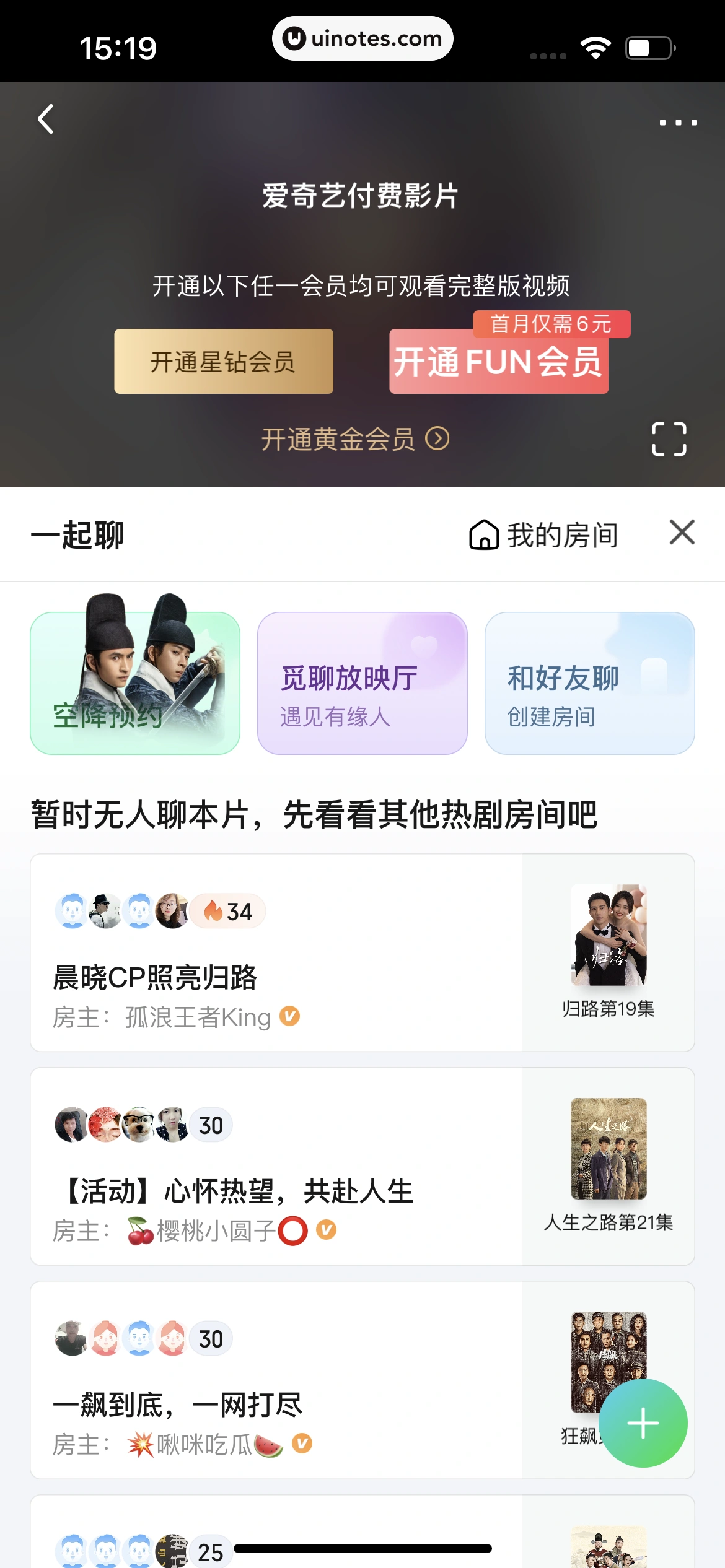This screenshot has height=1568, width=725.
Task: Open 觅聊放映厅 to meet people
Action: tap(362, 682)
